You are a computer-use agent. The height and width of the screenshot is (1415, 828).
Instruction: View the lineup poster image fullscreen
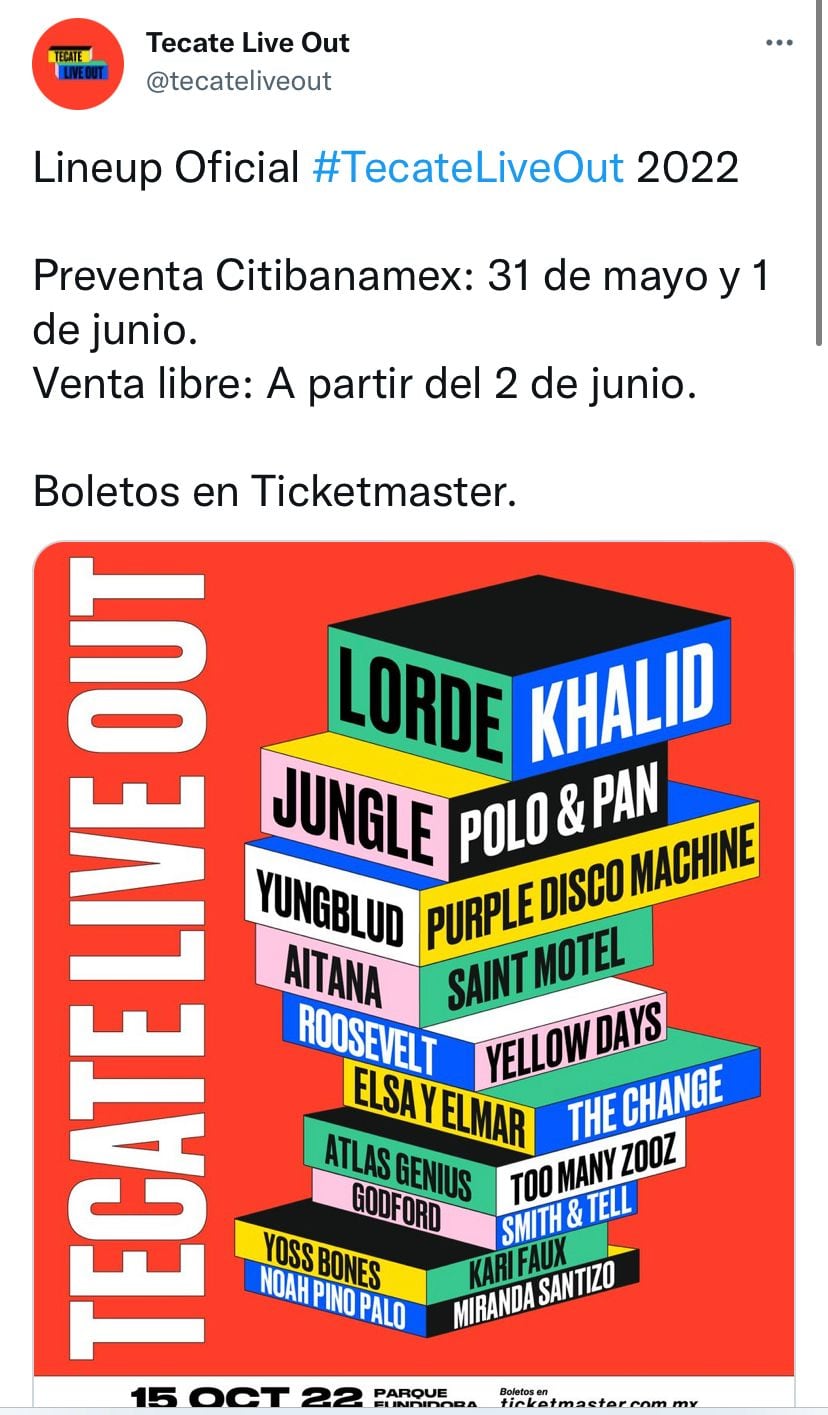(414, 960)
